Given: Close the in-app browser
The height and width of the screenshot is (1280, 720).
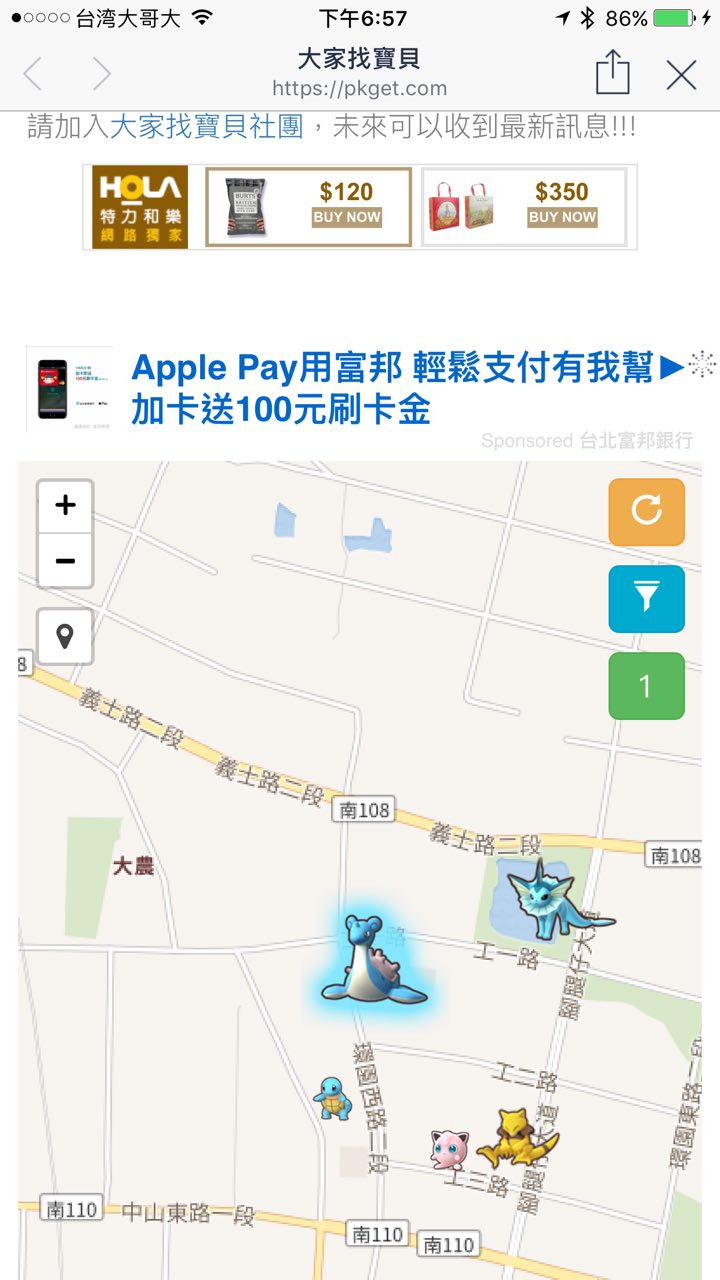Looking at the screenshot, I should coord(682,74).
